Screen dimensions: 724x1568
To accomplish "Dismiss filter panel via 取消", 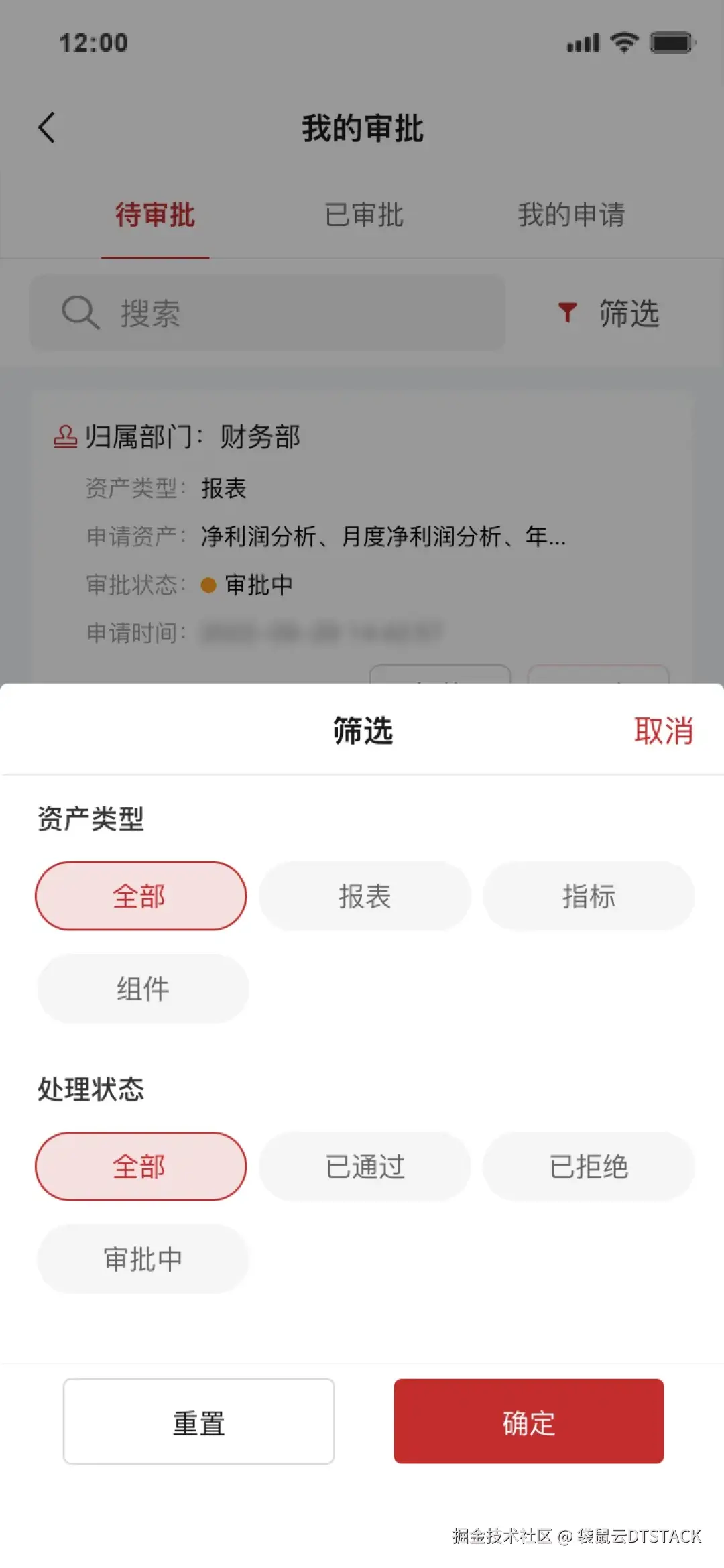I will (x=664, y=731).
